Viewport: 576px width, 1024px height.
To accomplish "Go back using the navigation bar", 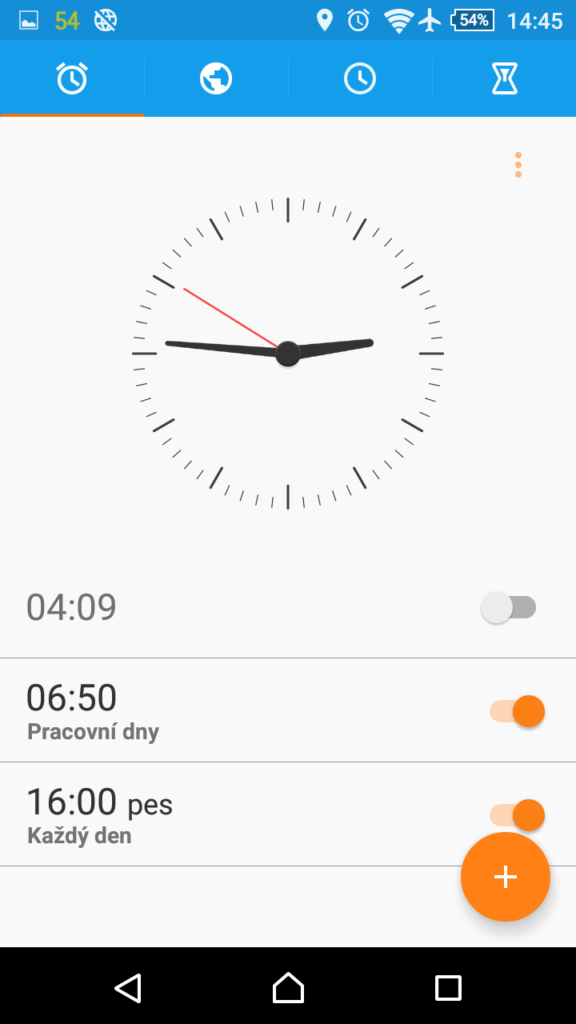I will (128, 987).
